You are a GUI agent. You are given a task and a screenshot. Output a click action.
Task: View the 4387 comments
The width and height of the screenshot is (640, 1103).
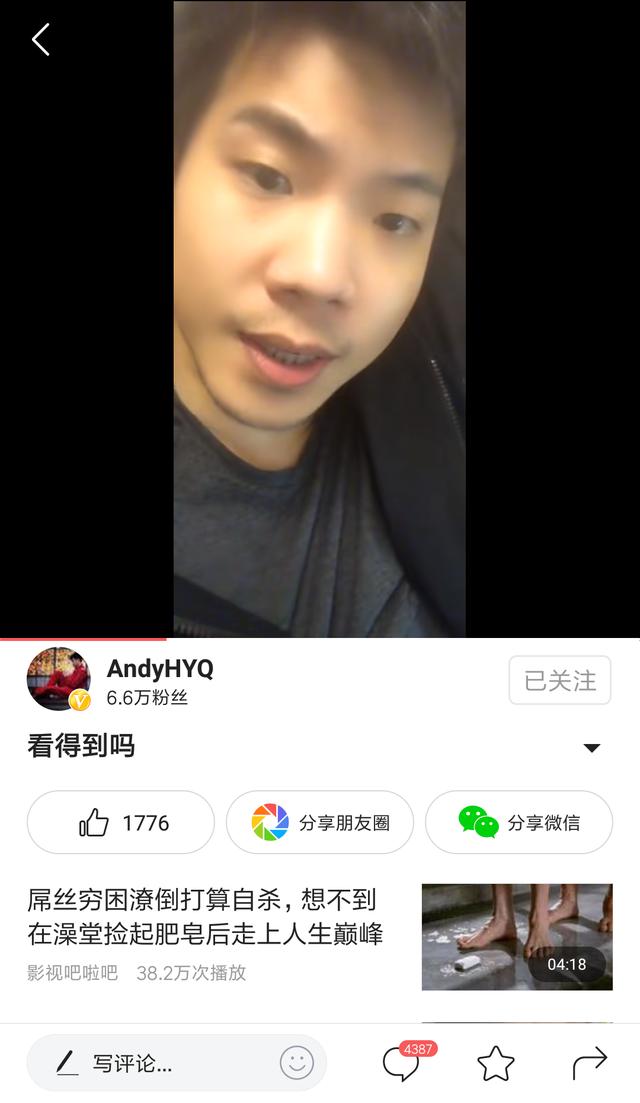coord(402,1064)
